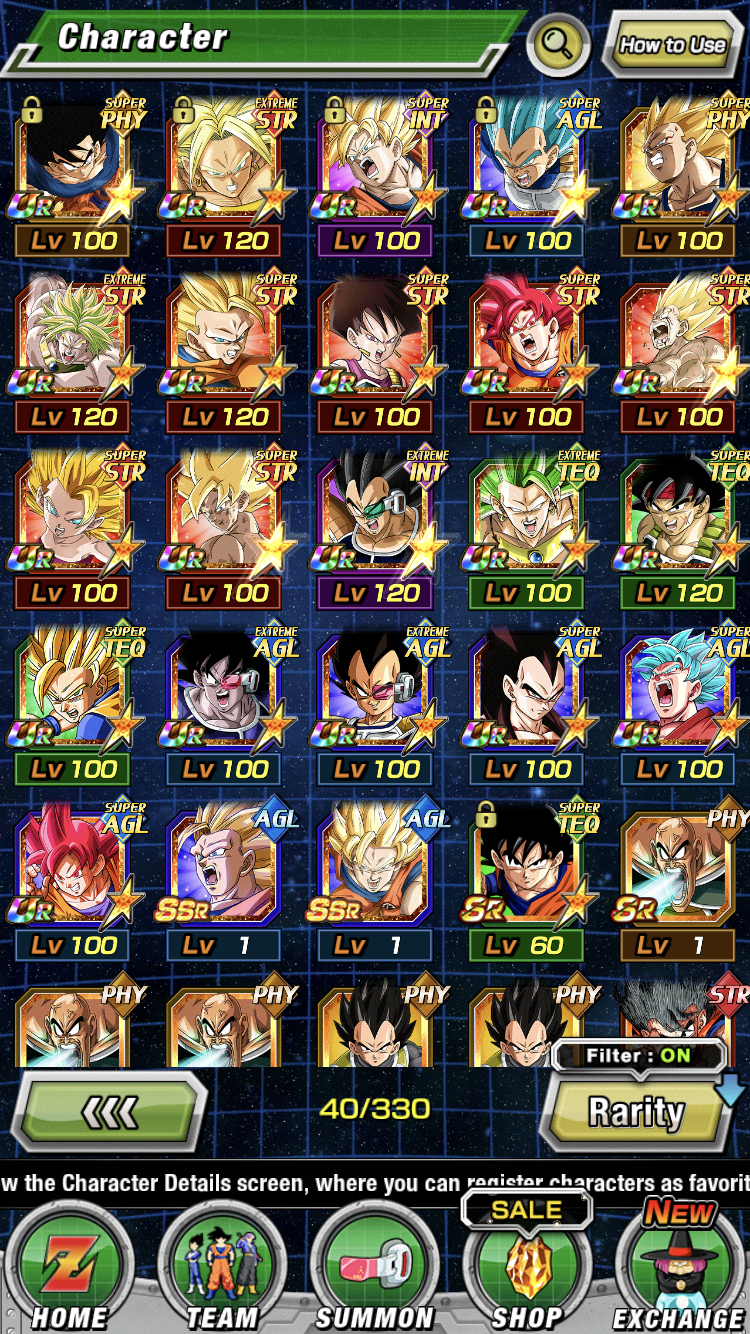750x1334 pixels.
Task: Switch to the Team section
Action: tap(222, 1268)
